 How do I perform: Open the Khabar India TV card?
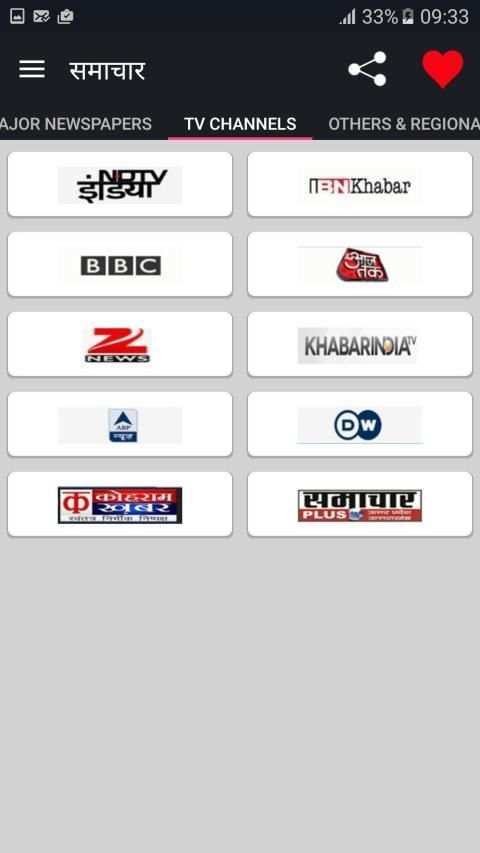point(360,344)
